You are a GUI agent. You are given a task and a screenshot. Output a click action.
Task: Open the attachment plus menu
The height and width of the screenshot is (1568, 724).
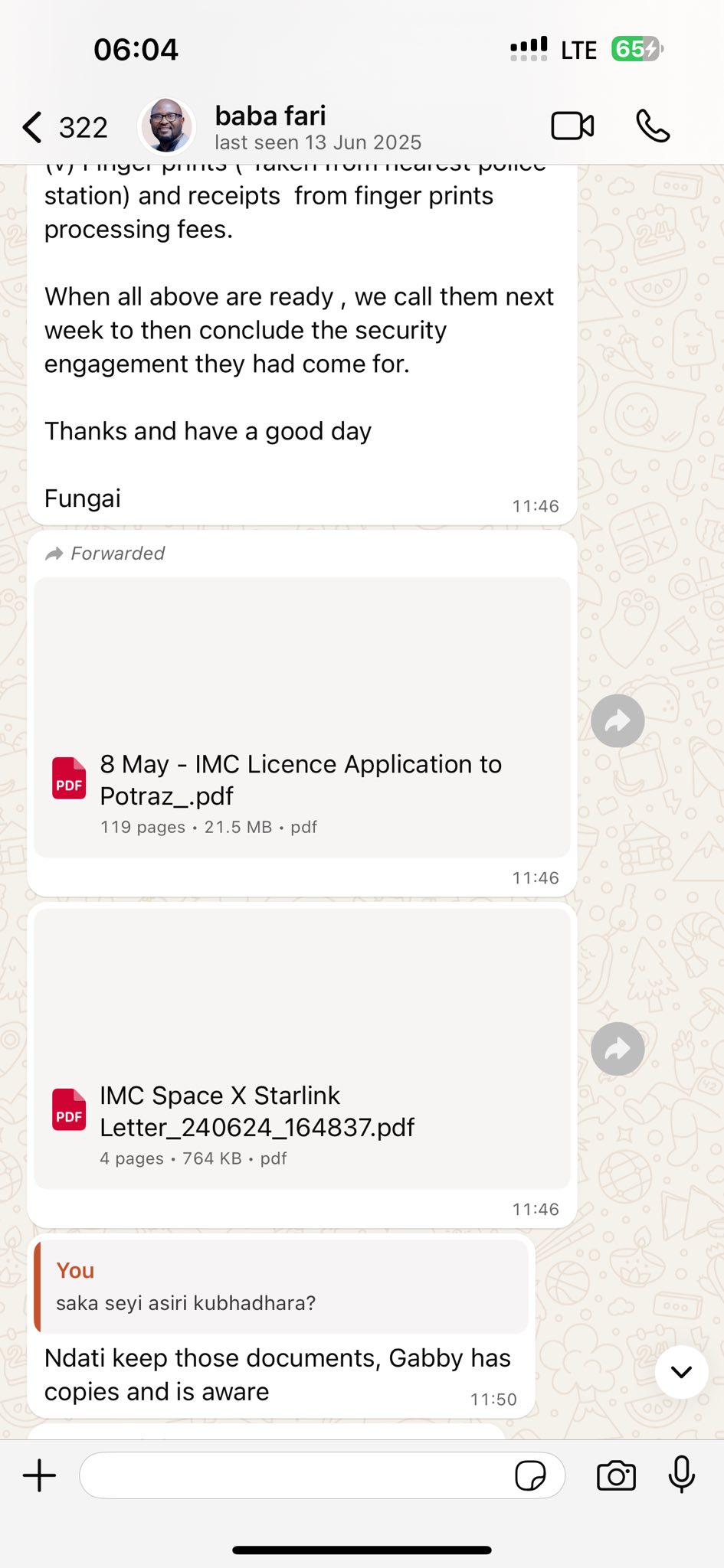pyautogui.click(x=40, y=1475)
